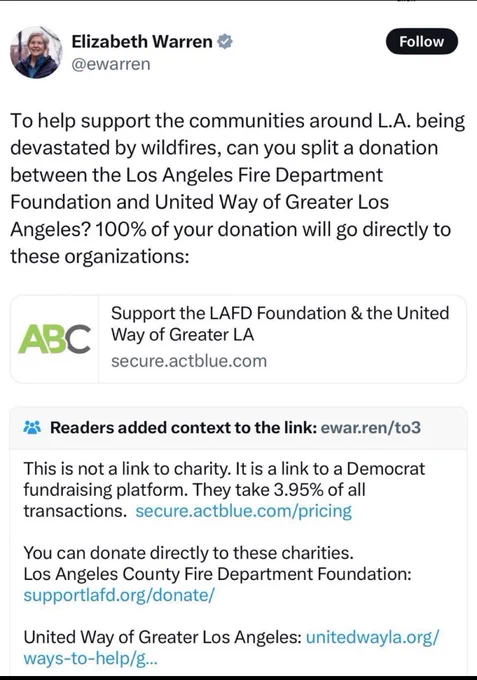Screen dimensions: 477x680
Task: Open the supportlafd.org/donate/ link
Action: coord(119,595)
